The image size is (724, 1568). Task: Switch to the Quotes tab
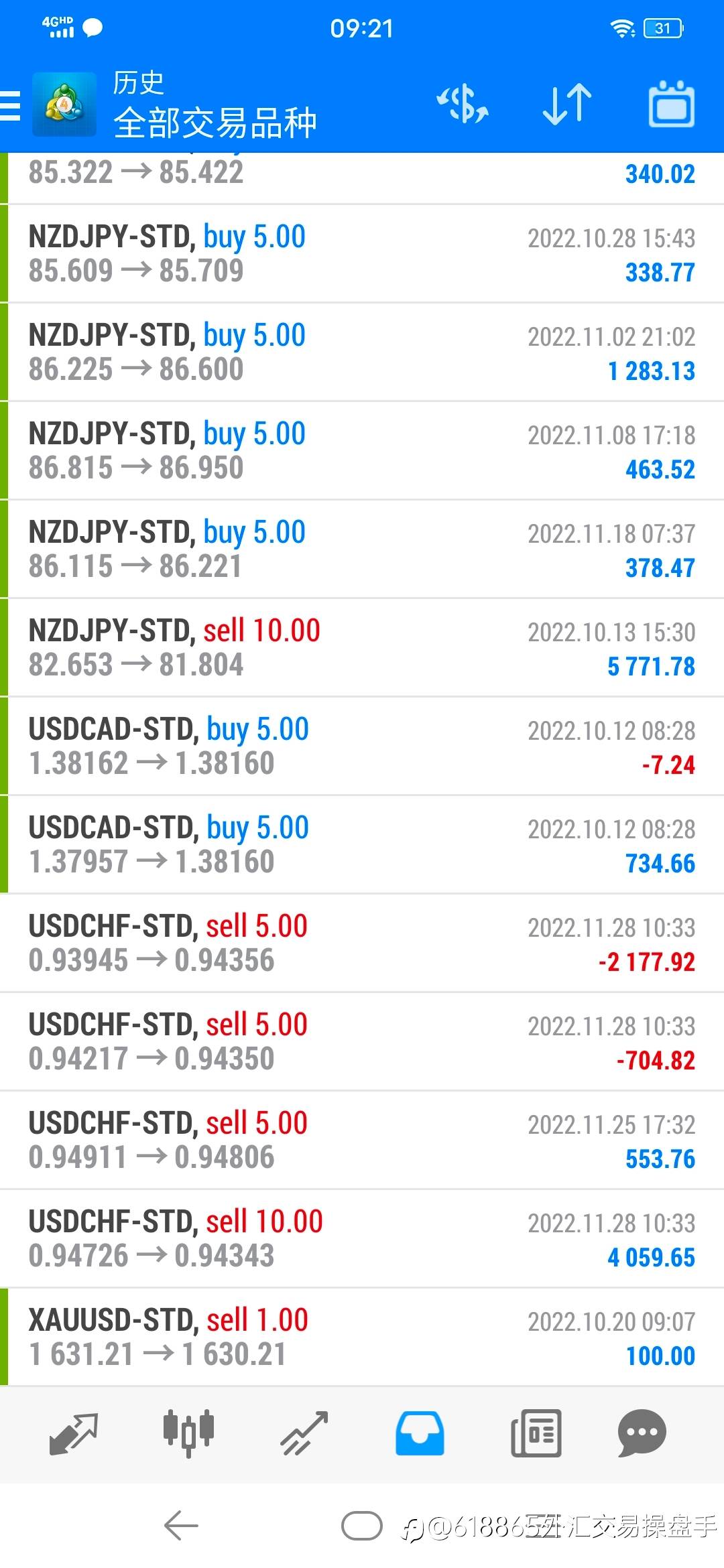[x=74, y=1433]
